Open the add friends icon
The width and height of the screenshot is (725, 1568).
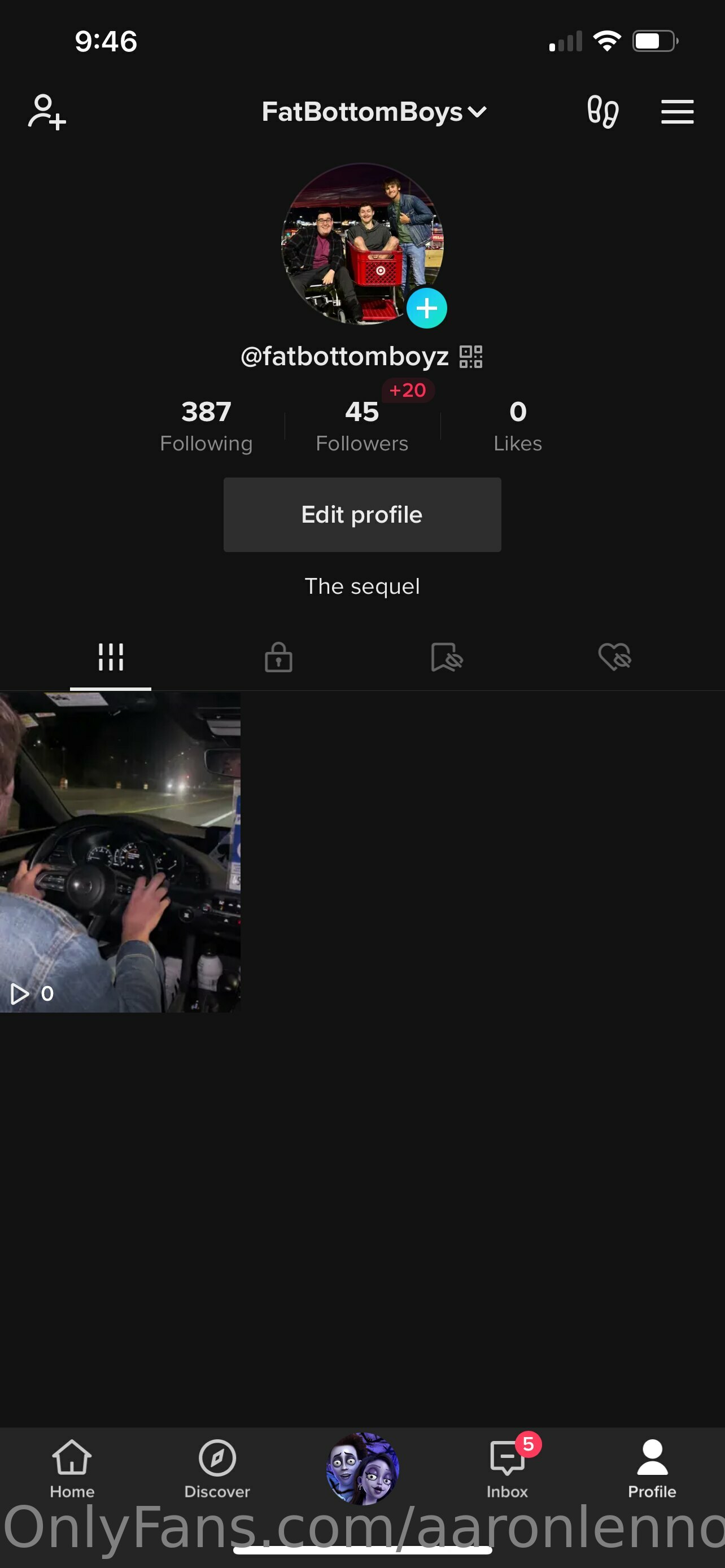(47, 112)
